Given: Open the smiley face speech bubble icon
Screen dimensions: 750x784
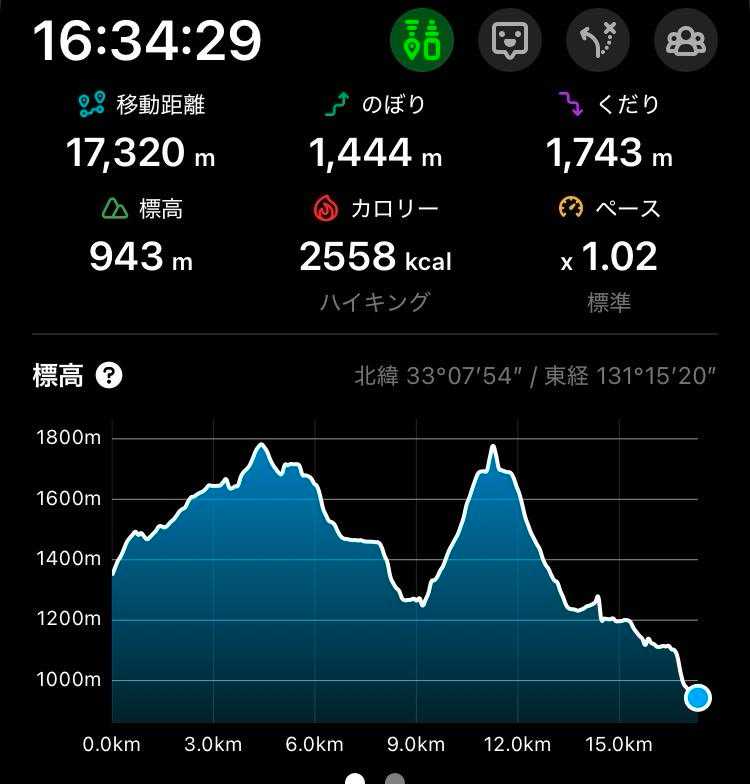Looking at the screenshot, I should (509, 40).
